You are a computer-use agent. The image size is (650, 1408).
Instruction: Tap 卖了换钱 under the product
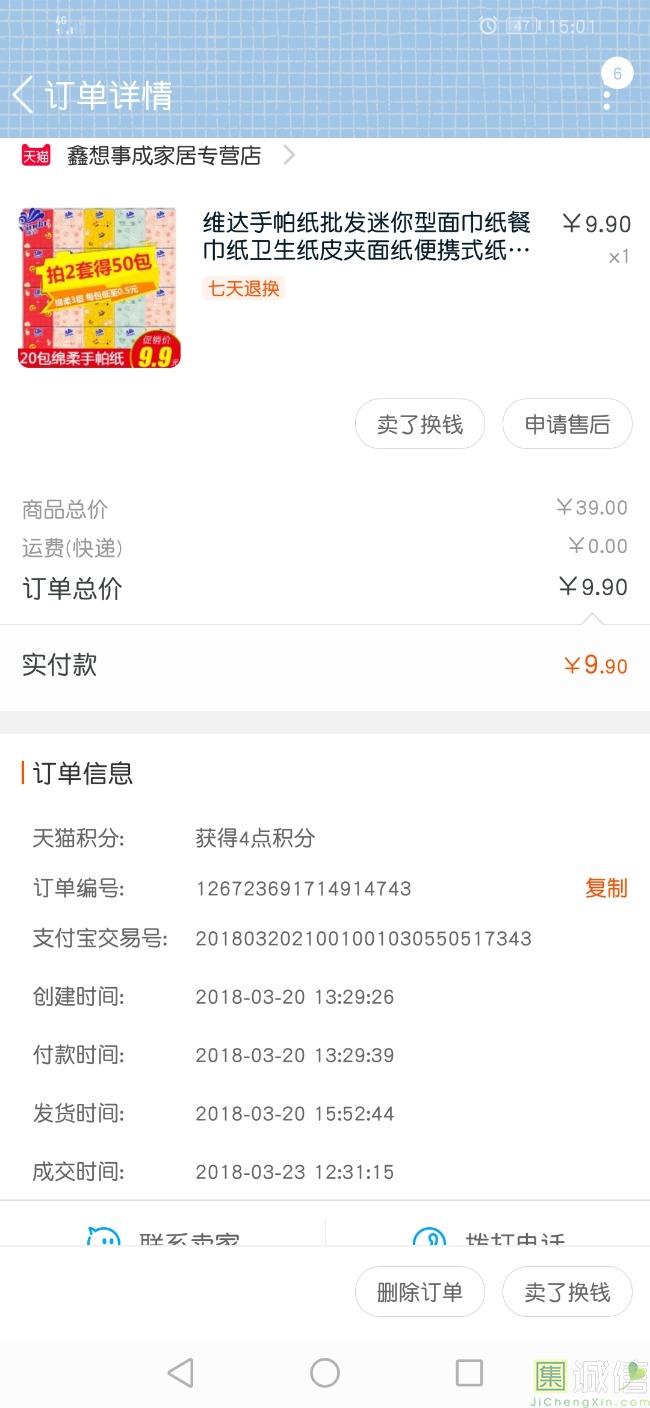(420, 425)
